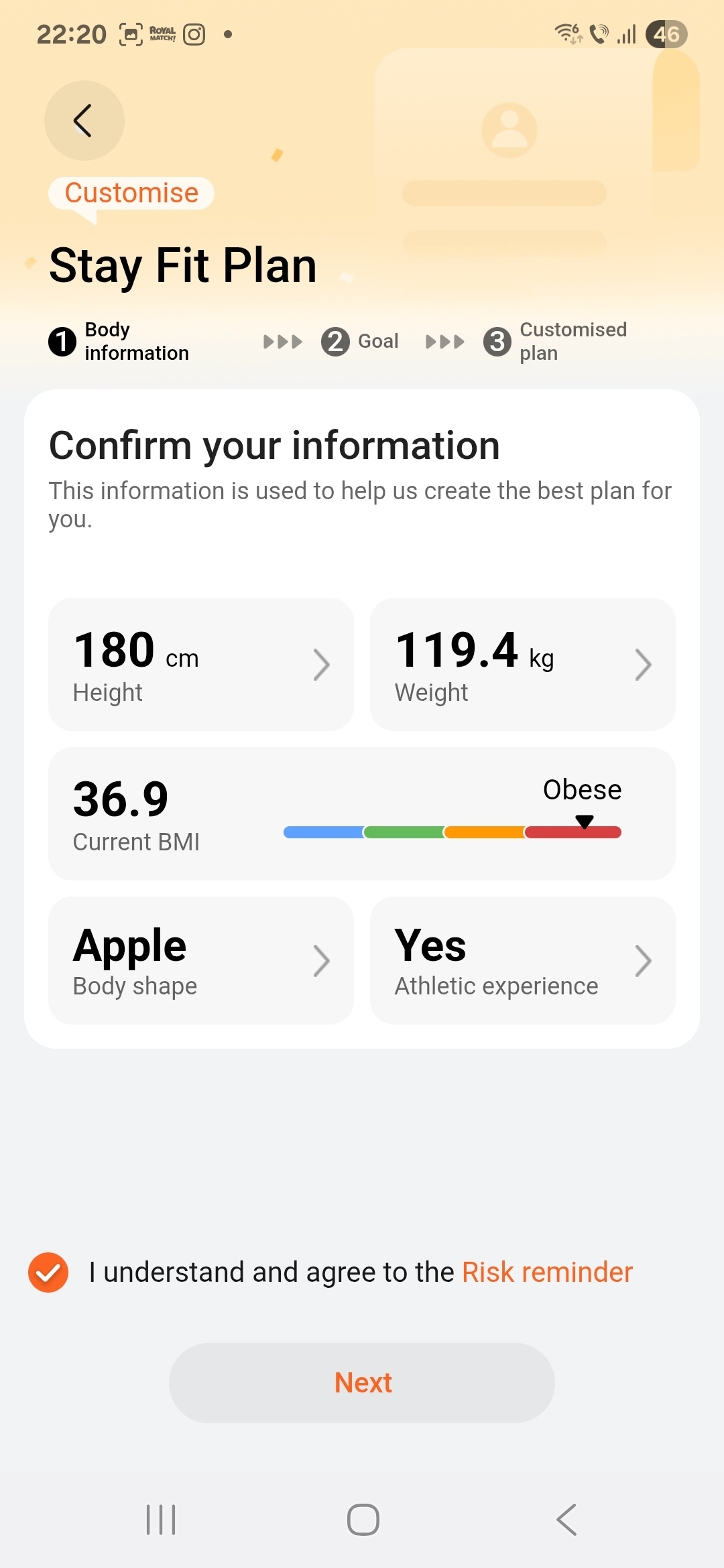724x1568 pixels.
Task: Uncheck the risk agreement checkbox
Action: pos(48,1272)
